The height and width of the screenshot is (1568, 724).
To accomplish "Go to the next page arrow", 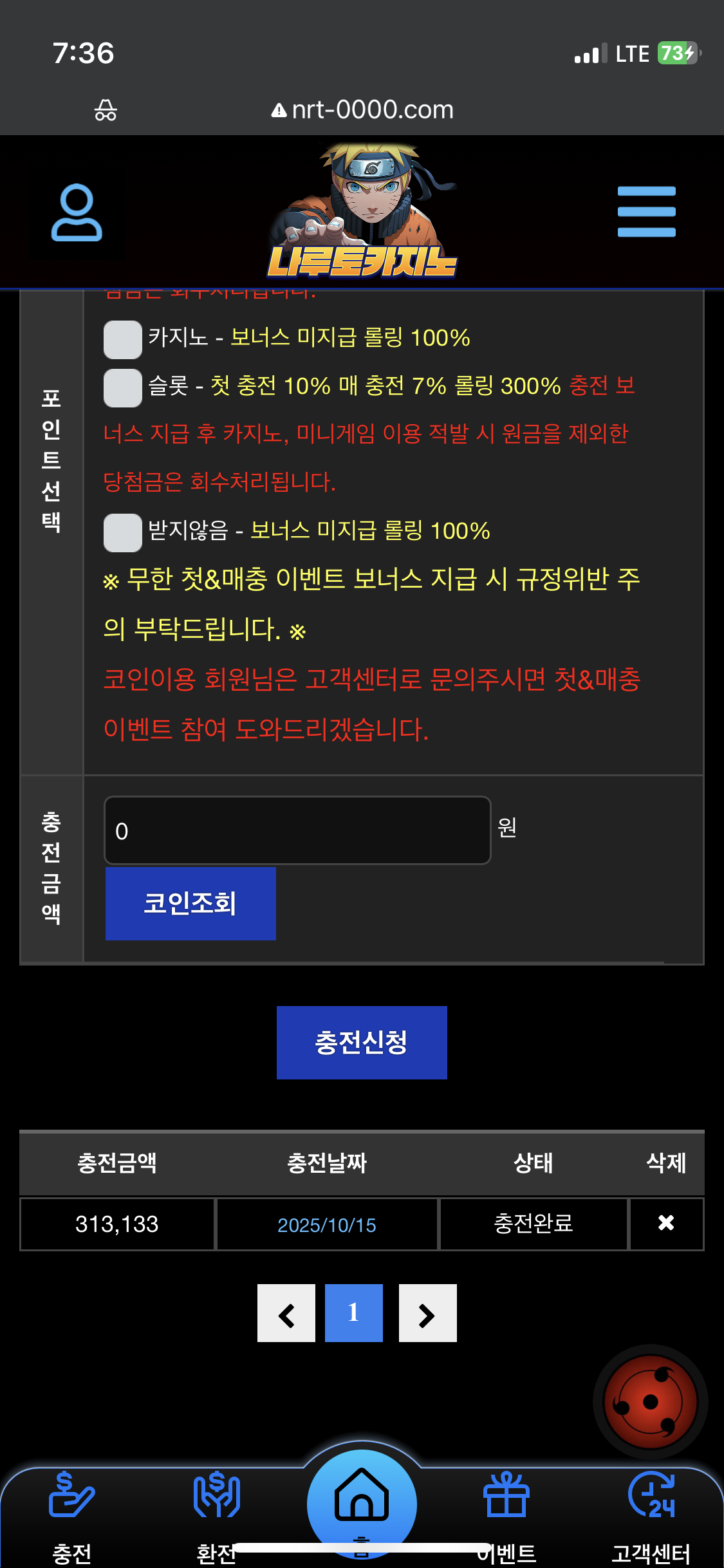I will click(427, 1313).
